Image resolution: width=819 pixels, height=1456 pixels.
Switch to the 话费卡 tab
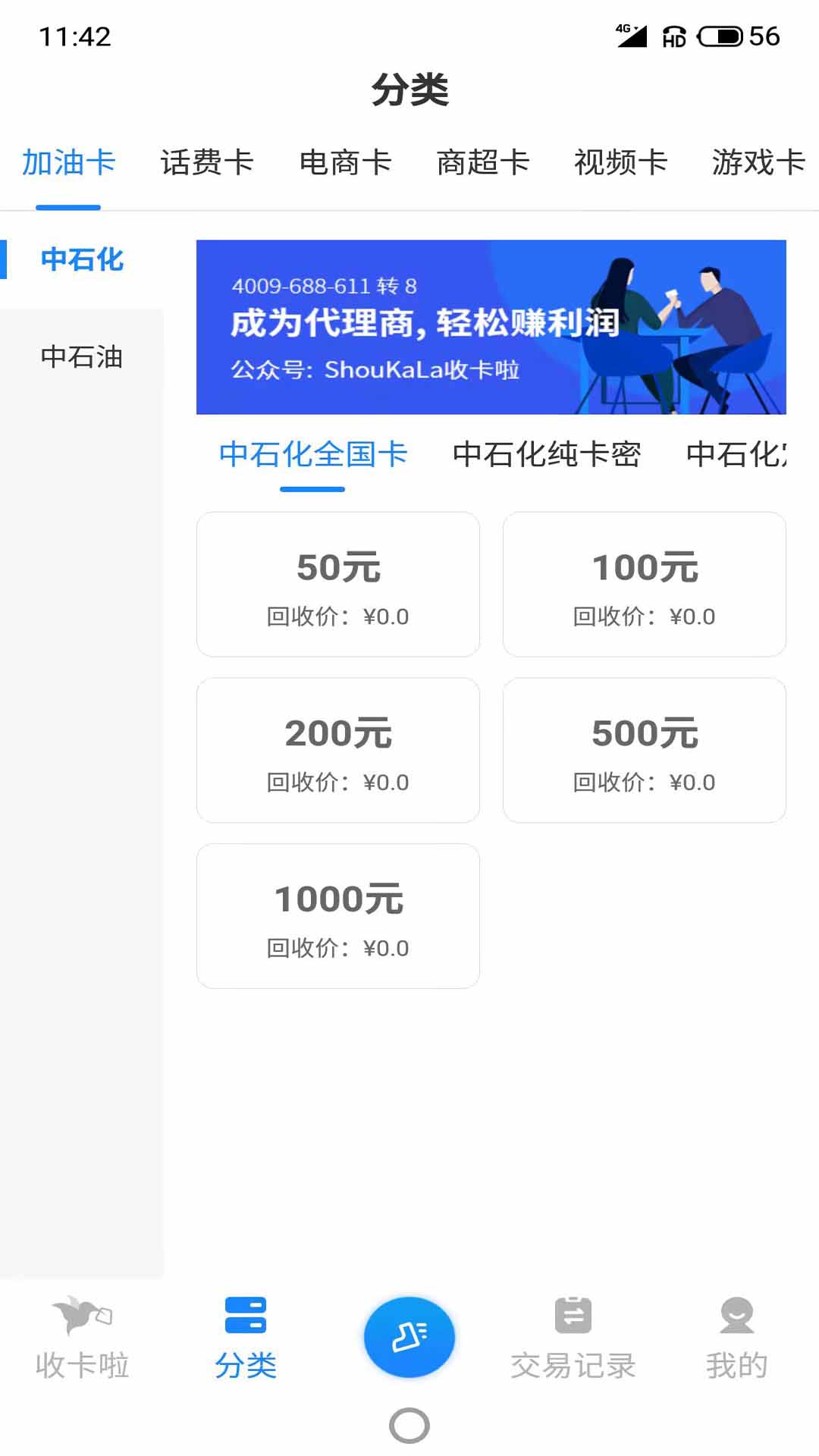[206, 162]
